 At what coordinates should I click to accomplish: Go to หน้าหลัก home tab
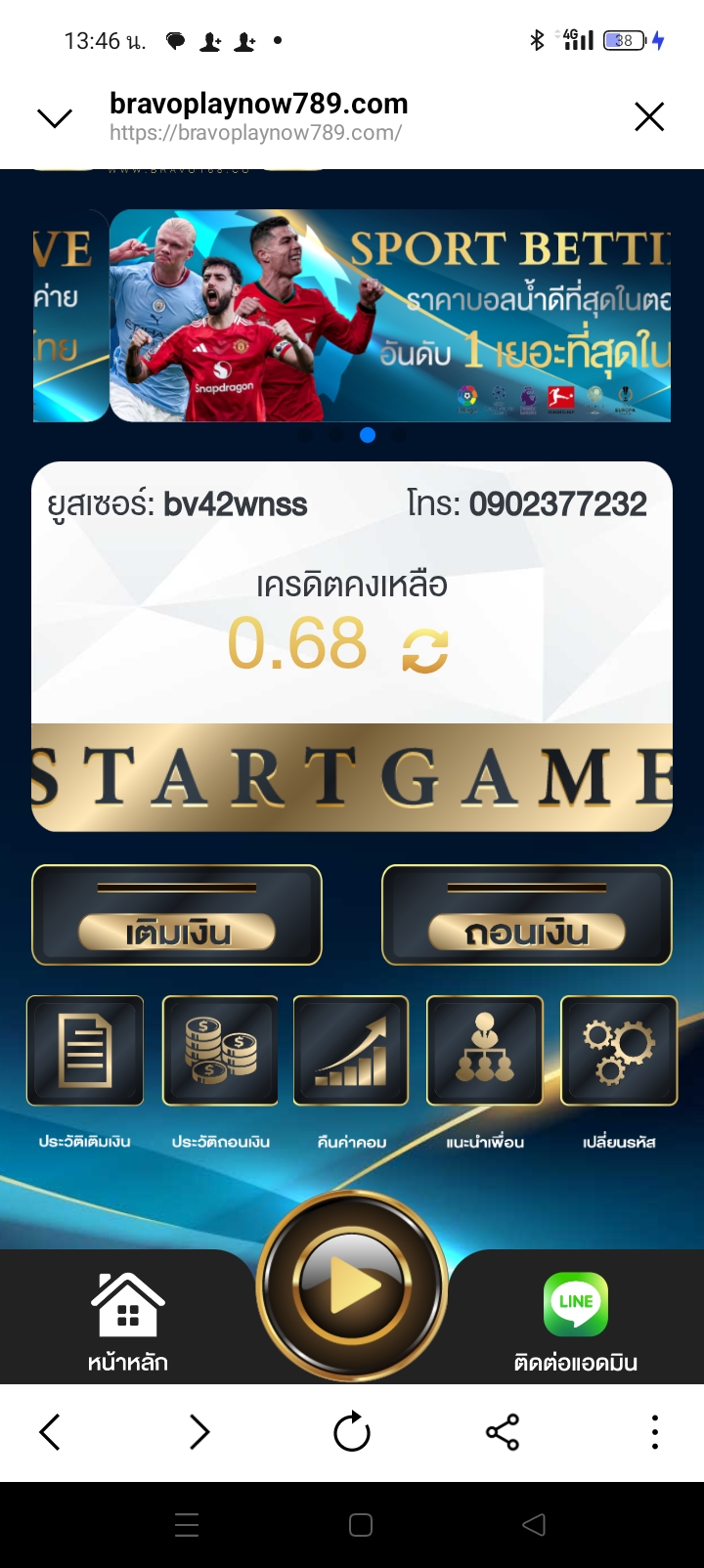(128, 1320)
